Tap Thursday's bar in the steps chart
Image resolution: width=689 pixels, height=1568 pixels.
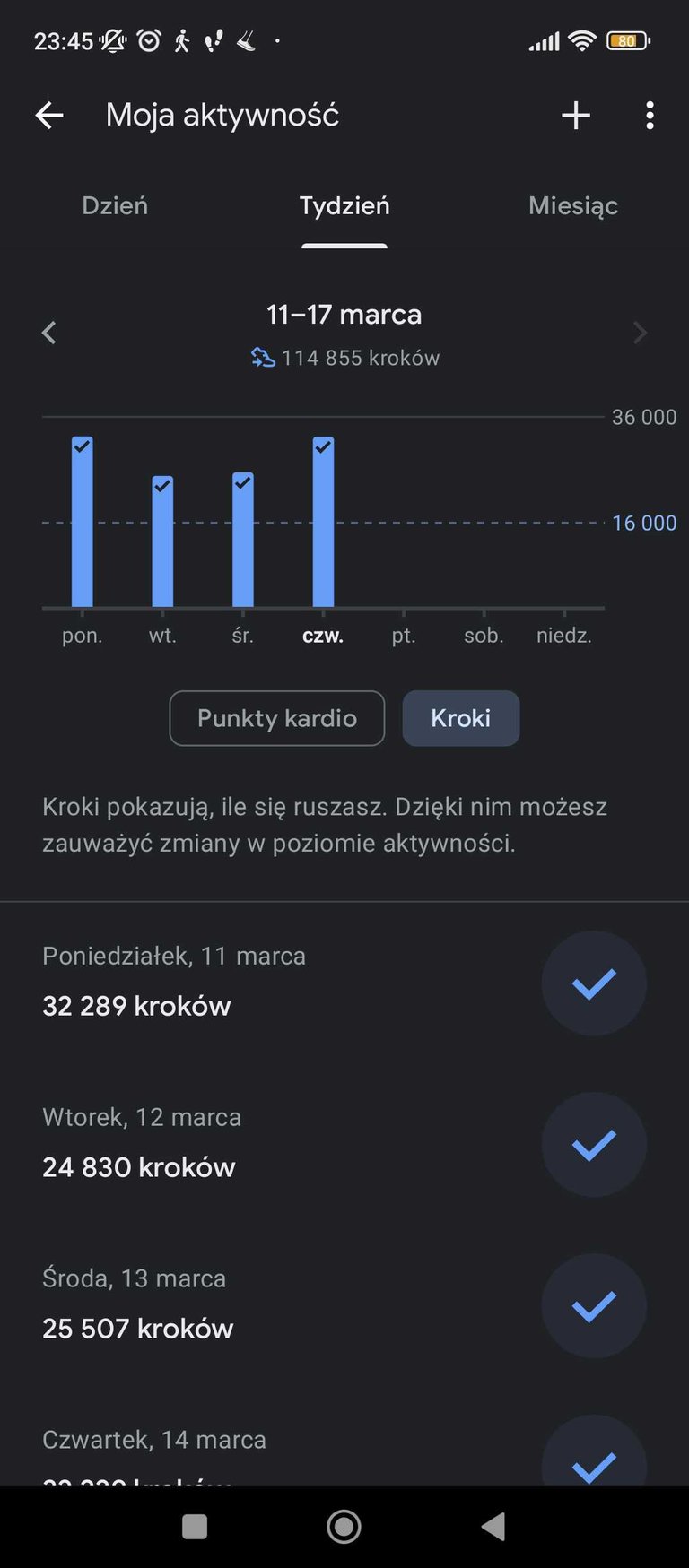pyautogui.click(x=323, y=522)
